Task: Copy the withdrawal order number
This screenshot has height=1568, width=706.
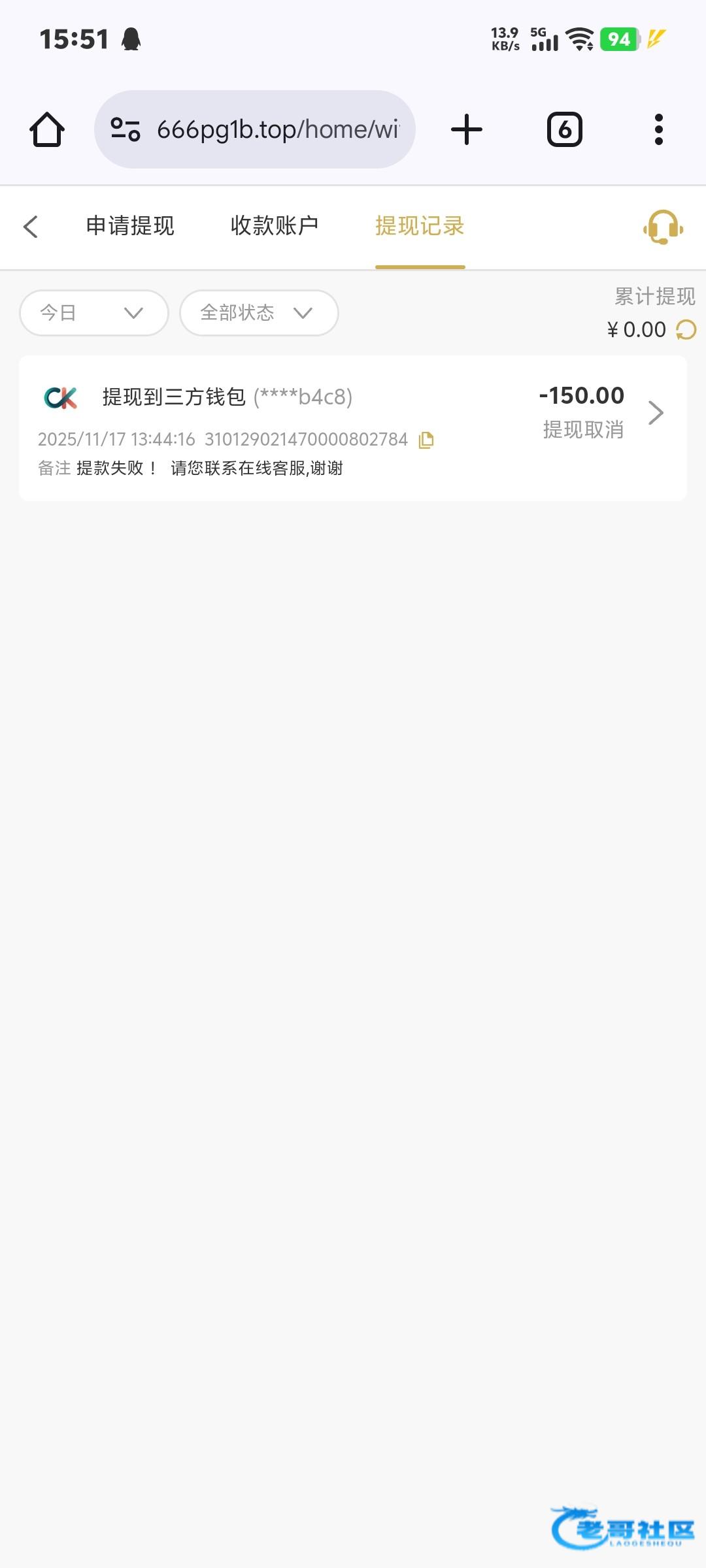Action: point(426,440)
